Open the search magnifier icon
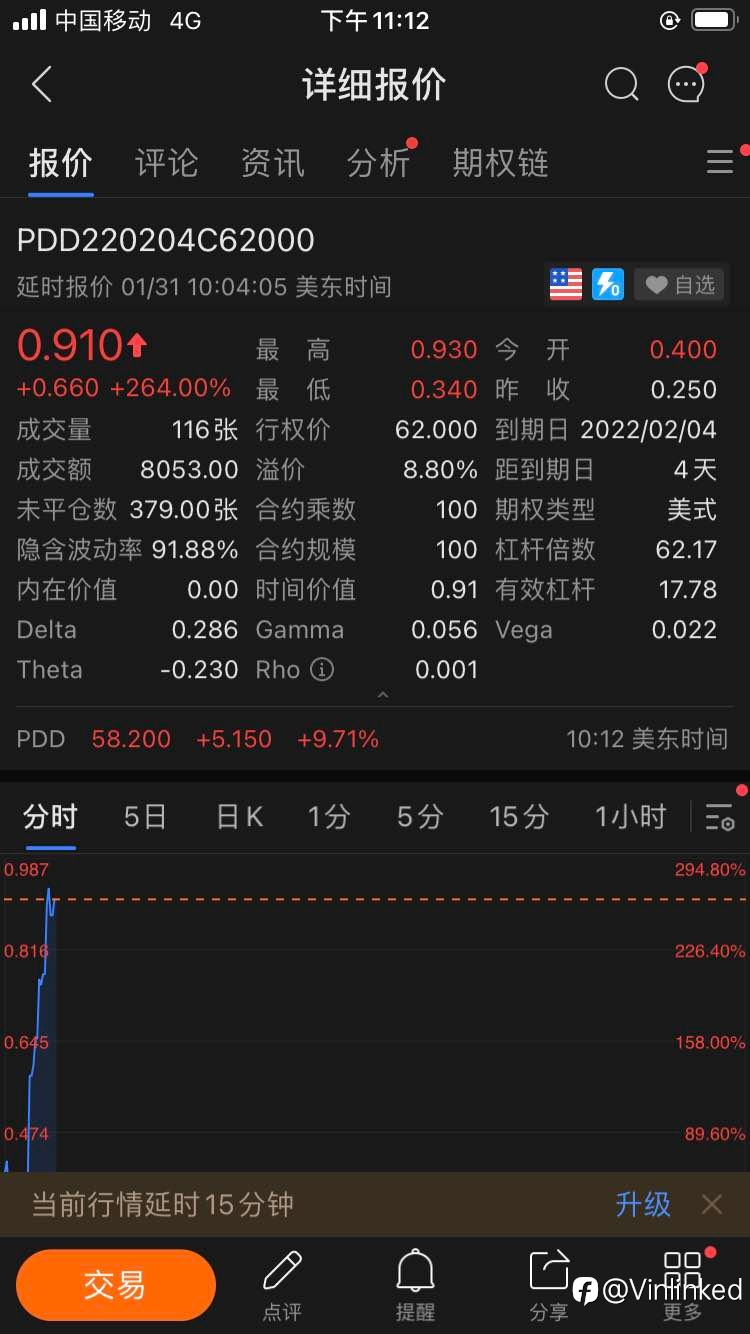750x1334 pixels. (x=621, y=85)
